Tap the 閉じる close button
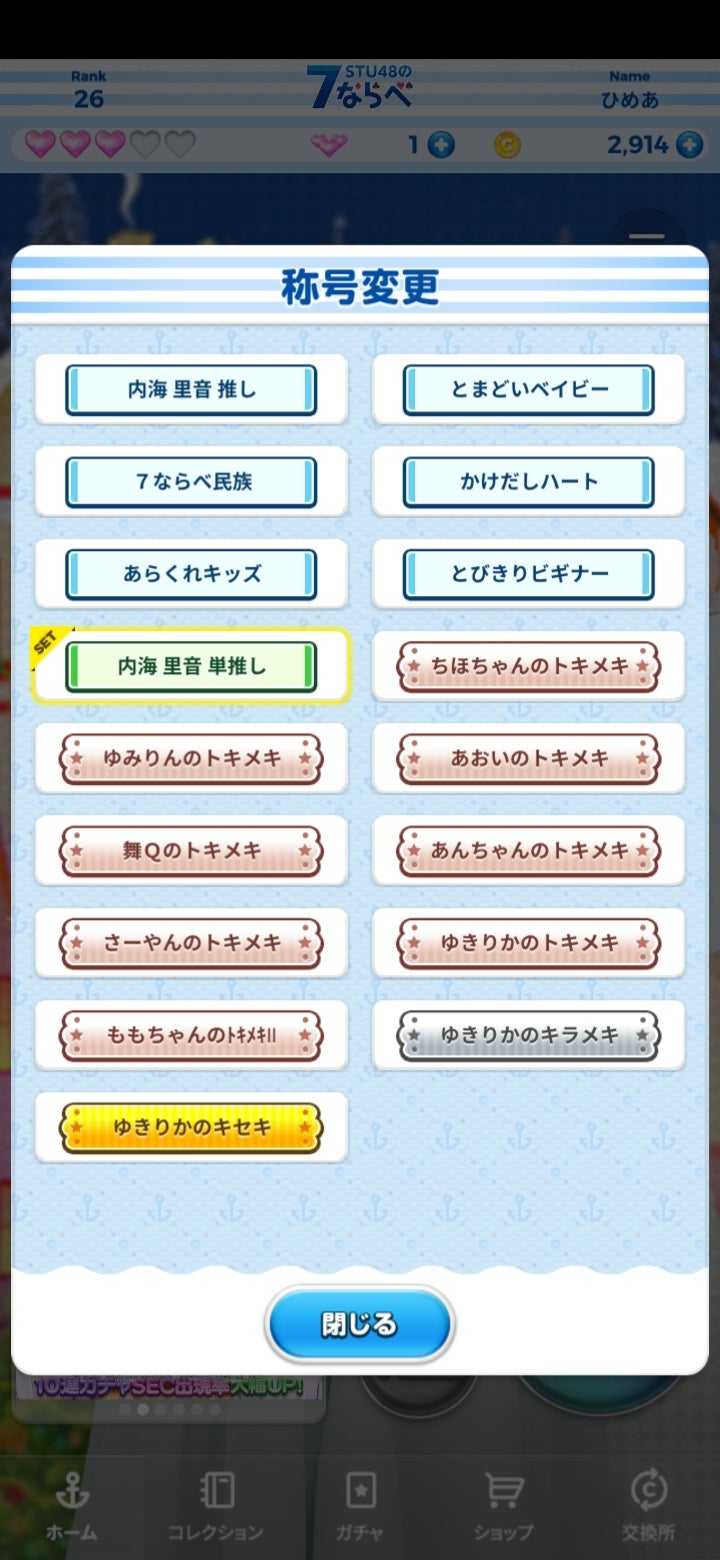The height and width of the screenshot is (1560, 720). click(360, 1322)
